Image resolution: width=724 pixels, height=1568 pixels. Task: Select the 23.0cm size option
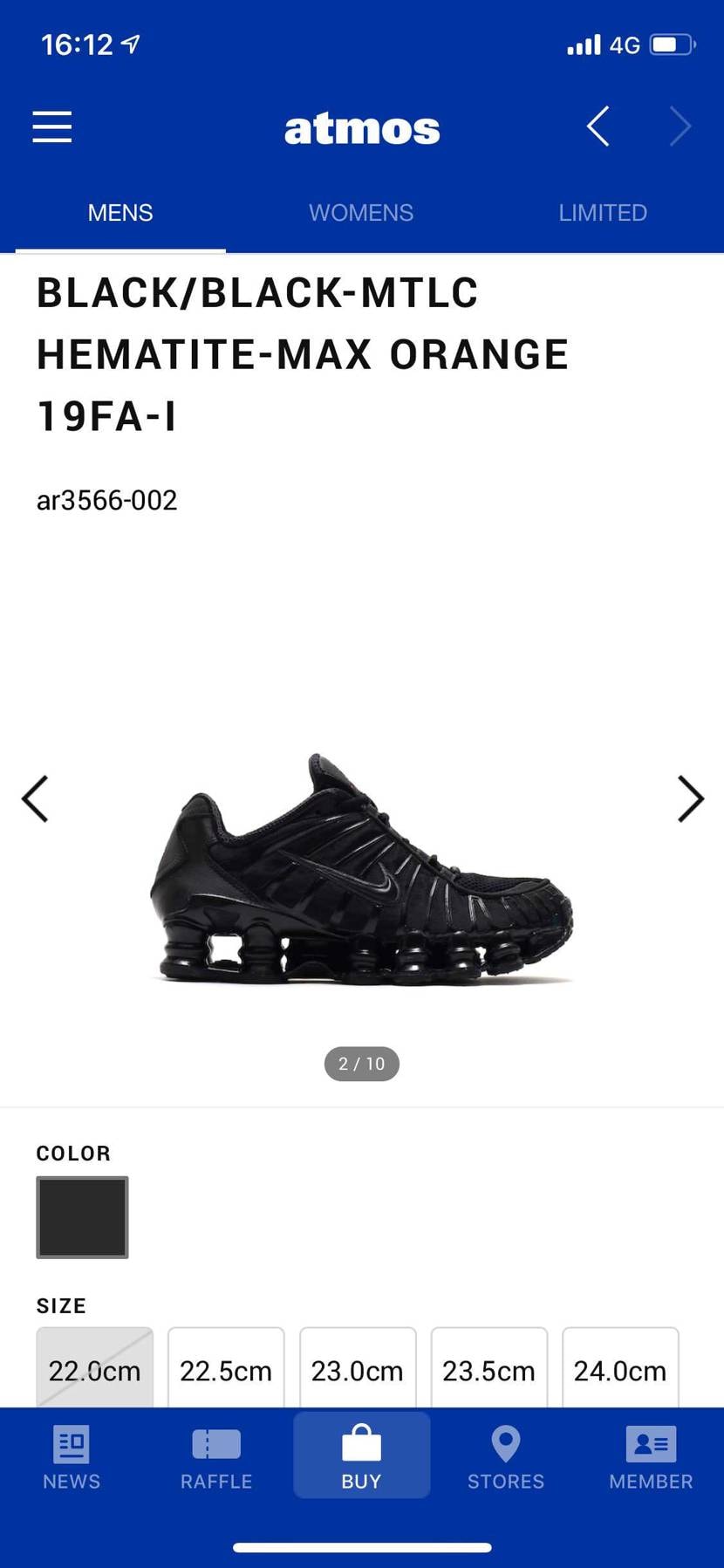[358, 1370]
